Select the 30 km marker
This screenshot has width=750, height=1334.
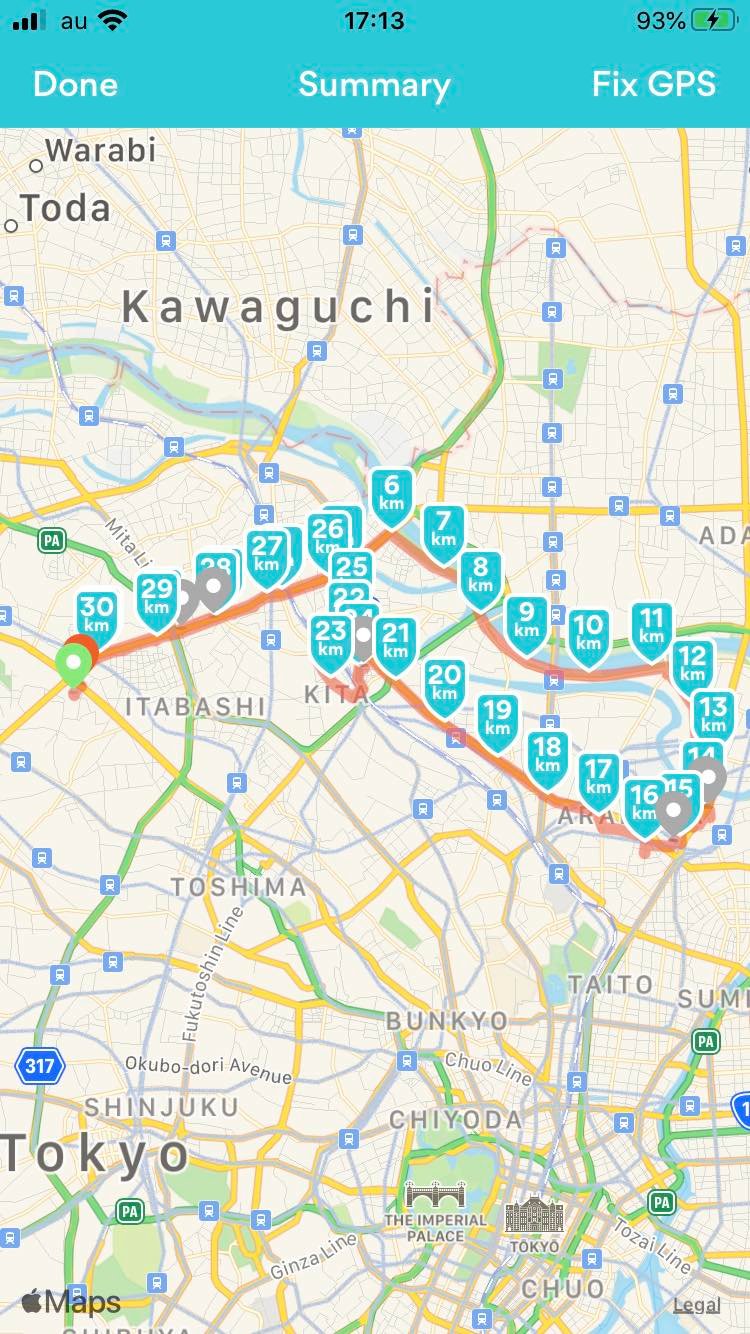(x=97, y=614)
